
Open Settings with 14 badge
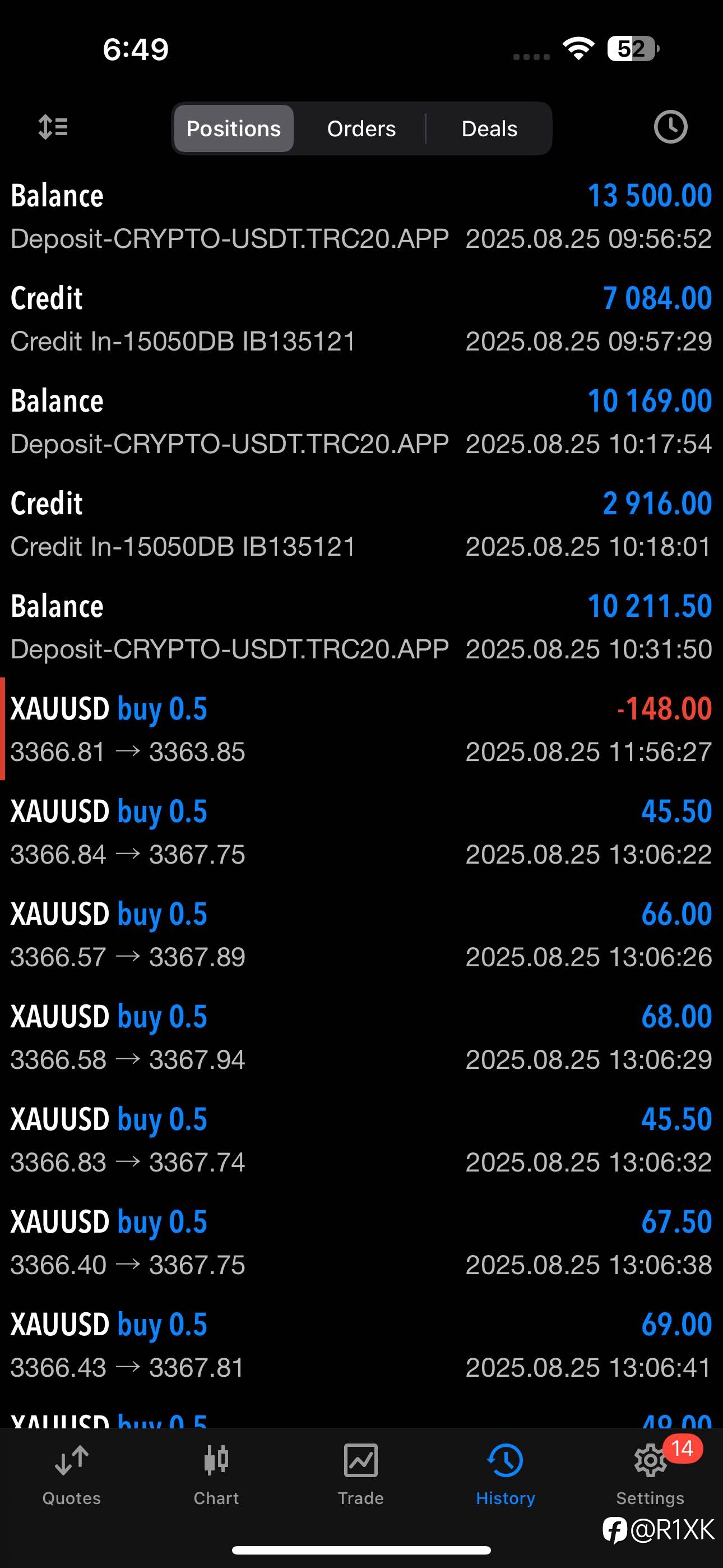[x=650, y=1474]
